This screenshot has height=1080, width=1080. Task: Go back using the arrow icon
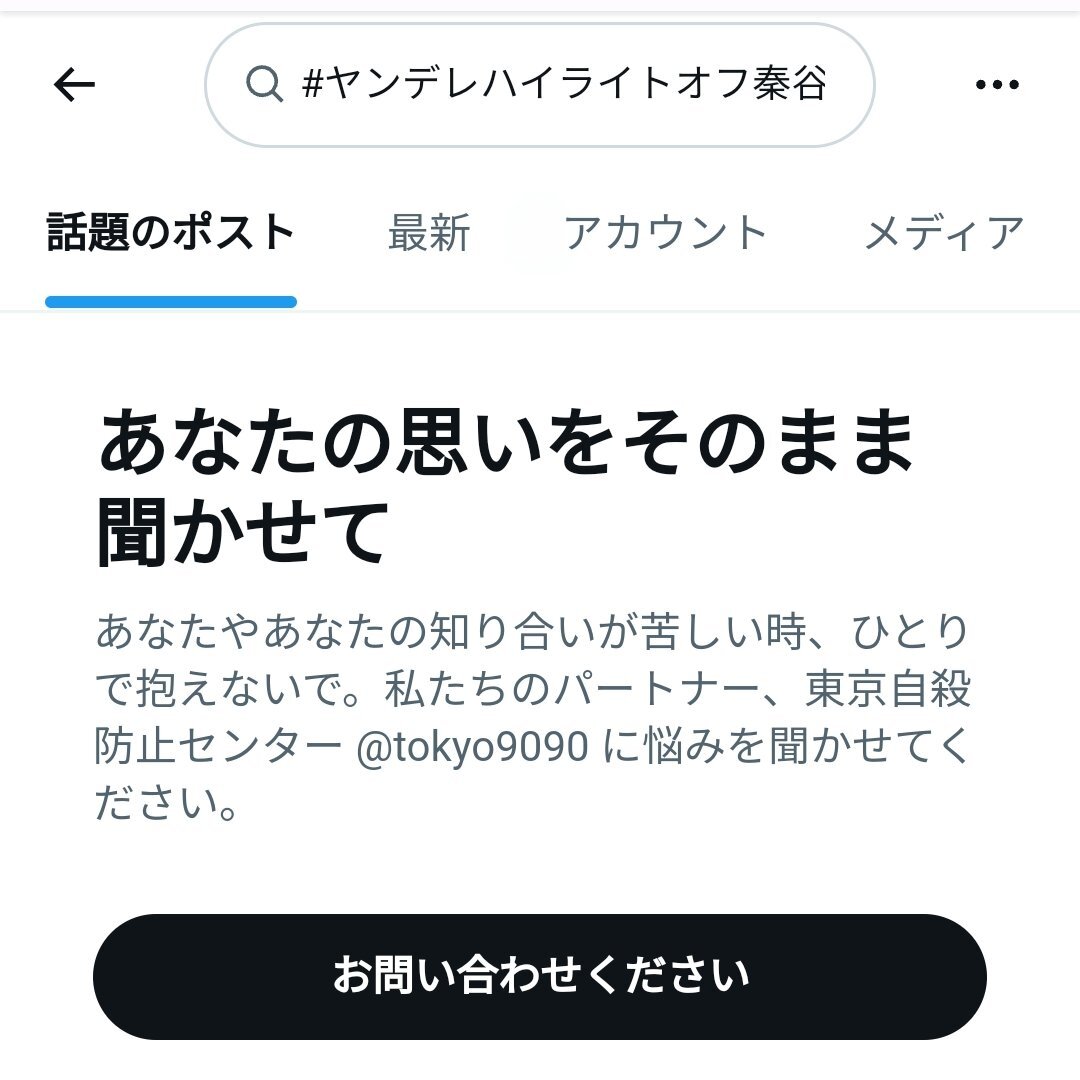pyautogui.click(x=74, y=86)
